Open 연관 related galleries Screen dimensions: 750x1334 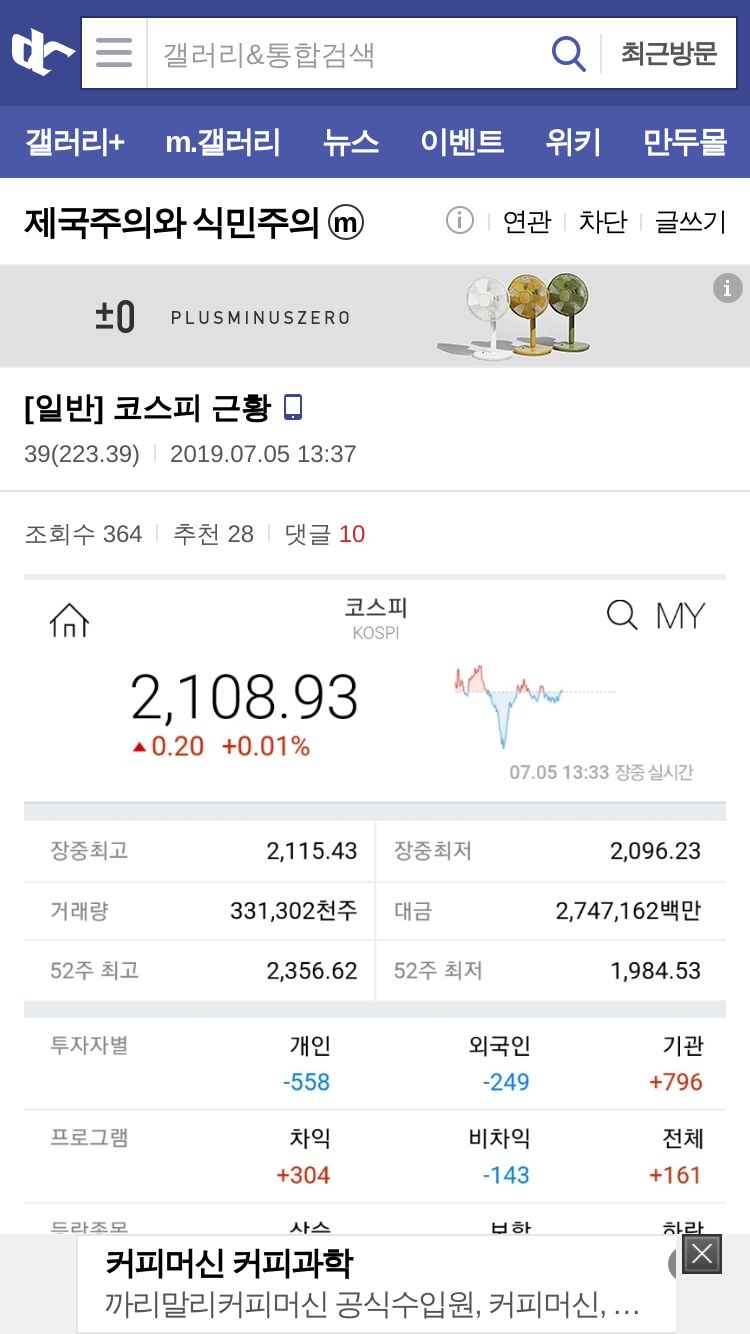coord(527,222)
